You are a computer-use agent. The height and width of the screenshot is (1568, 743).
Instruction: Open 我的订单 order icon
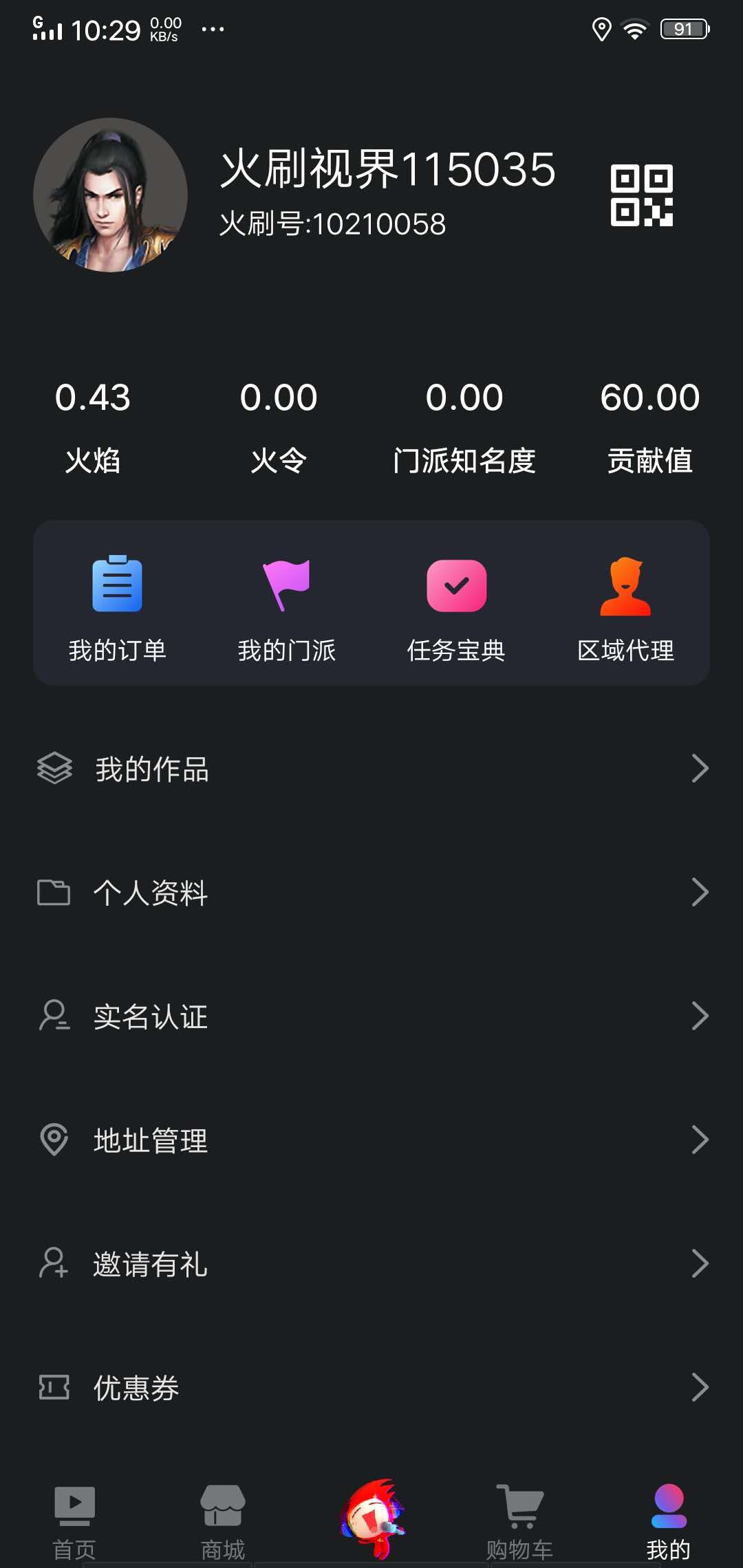click(117, 585)
